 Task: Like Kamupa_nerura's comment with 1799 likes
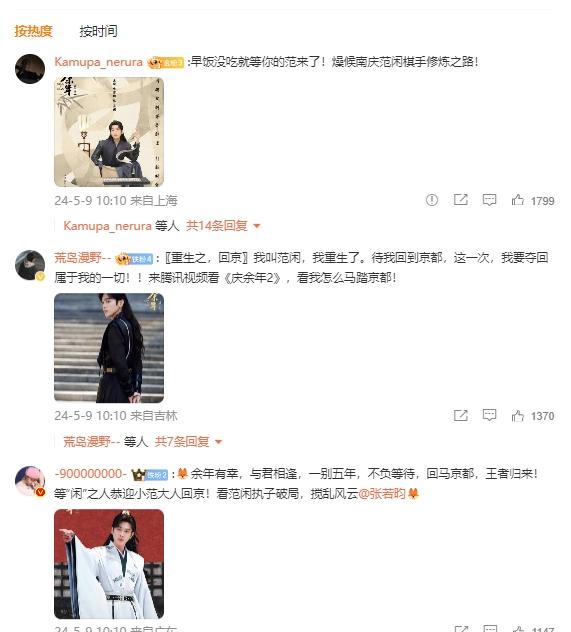click(x=533, y=200)
